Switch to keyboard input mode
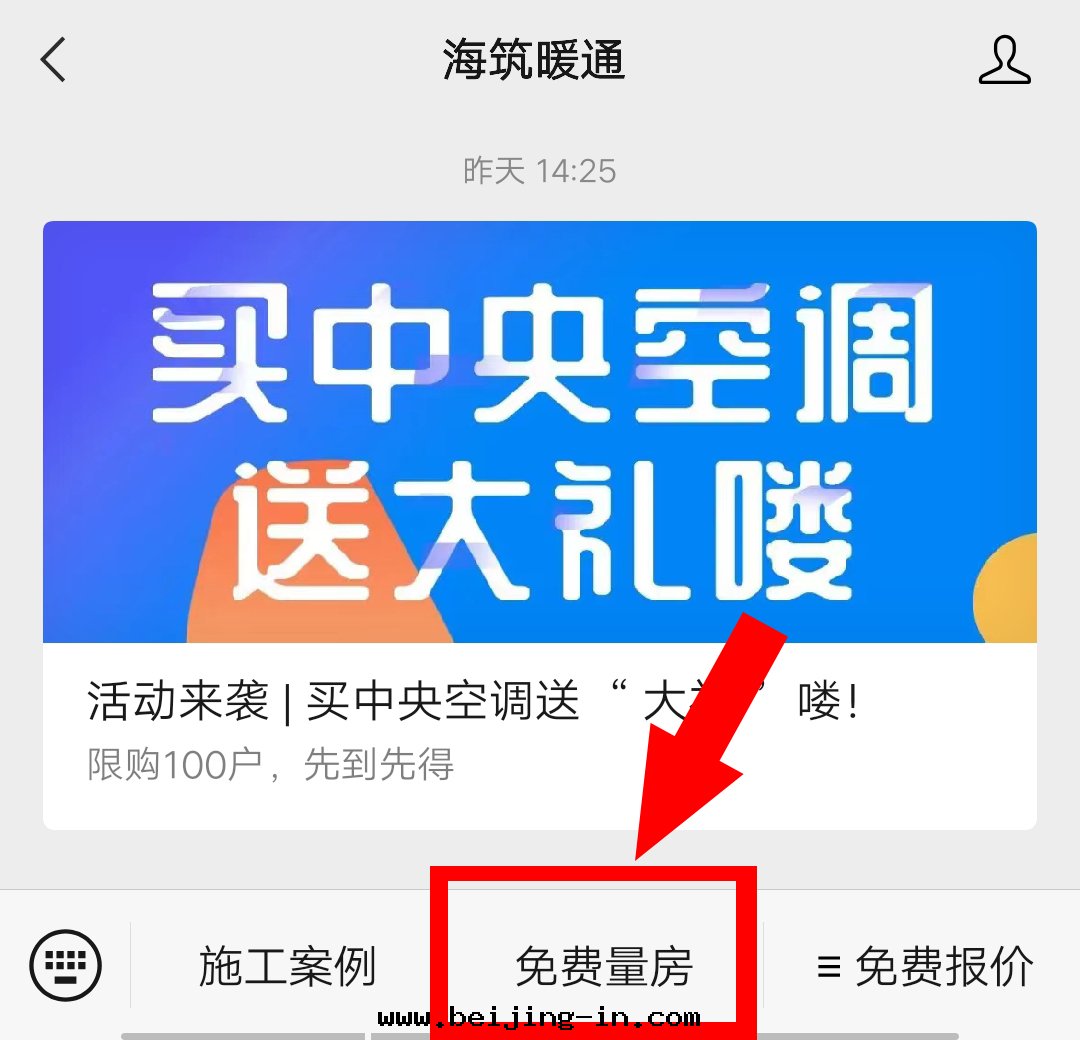The width and height of the screenshot is (1080, 1040). 66,965
